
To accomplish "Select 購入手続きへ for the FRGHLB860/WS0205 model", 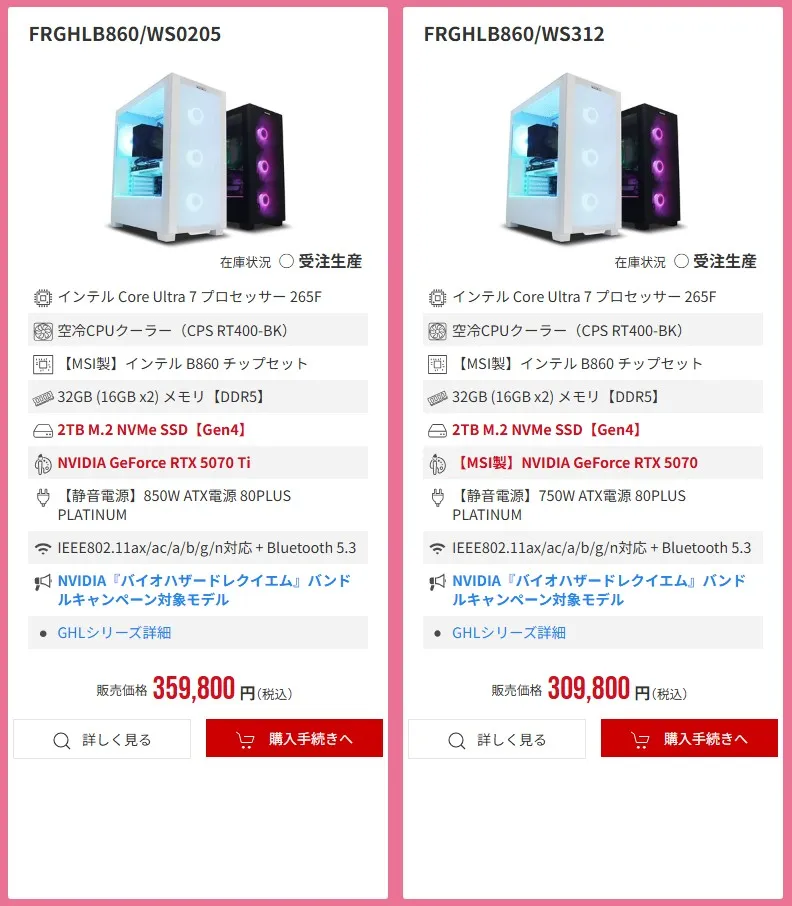I will pyautogui.click(x=294, y=739).
